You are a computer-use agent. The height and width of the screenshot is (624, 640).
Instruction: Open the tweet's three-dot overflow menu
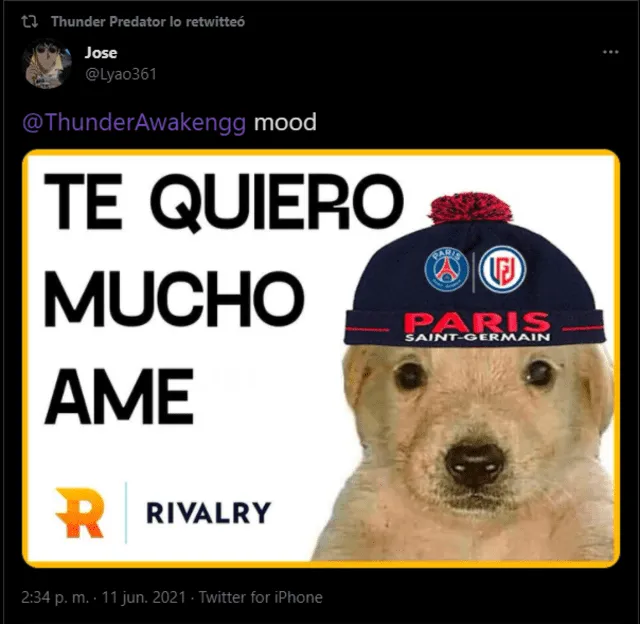(609, 52)
